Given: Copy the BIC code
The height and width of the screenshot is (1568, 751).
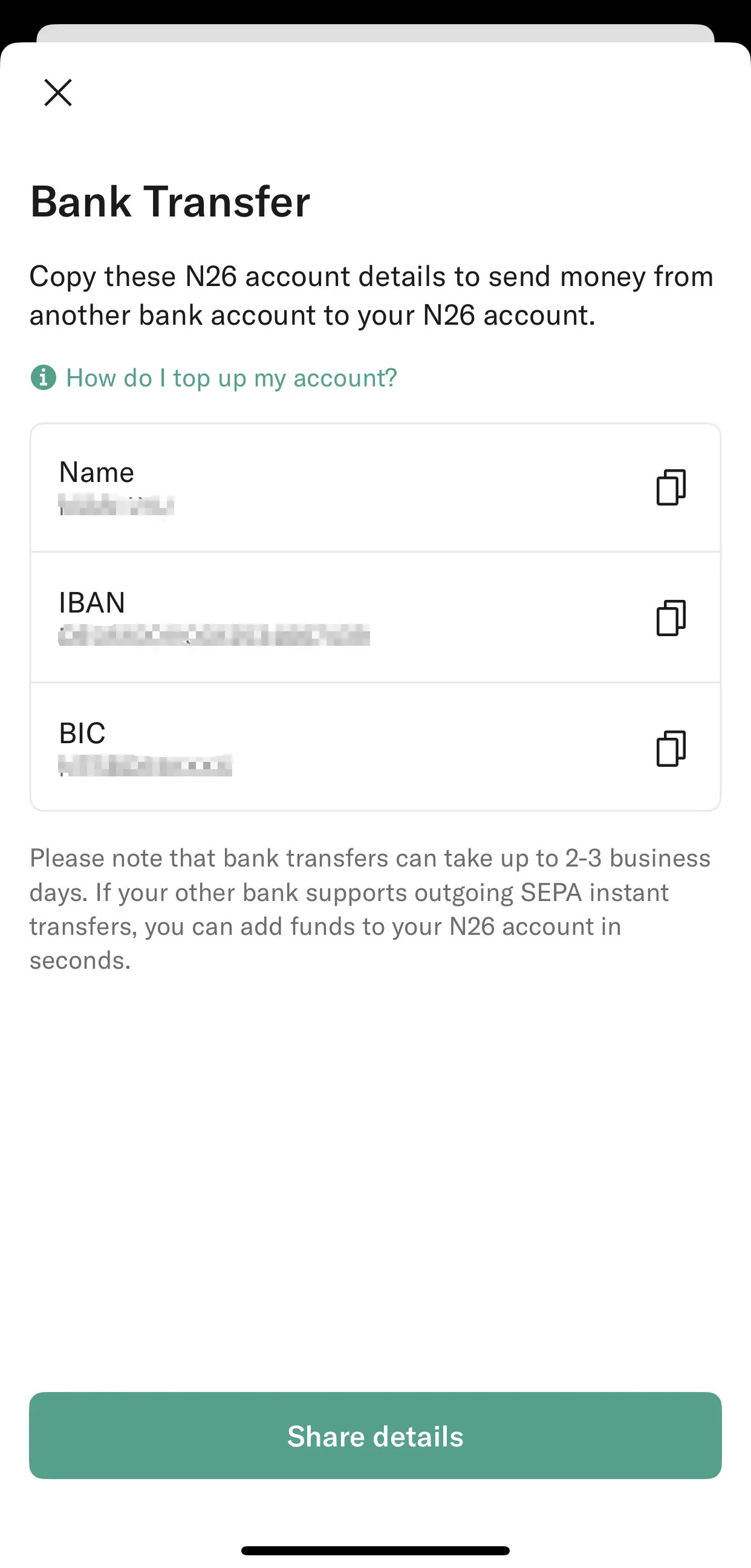Looking at the screenshot, I should [671, 748].
